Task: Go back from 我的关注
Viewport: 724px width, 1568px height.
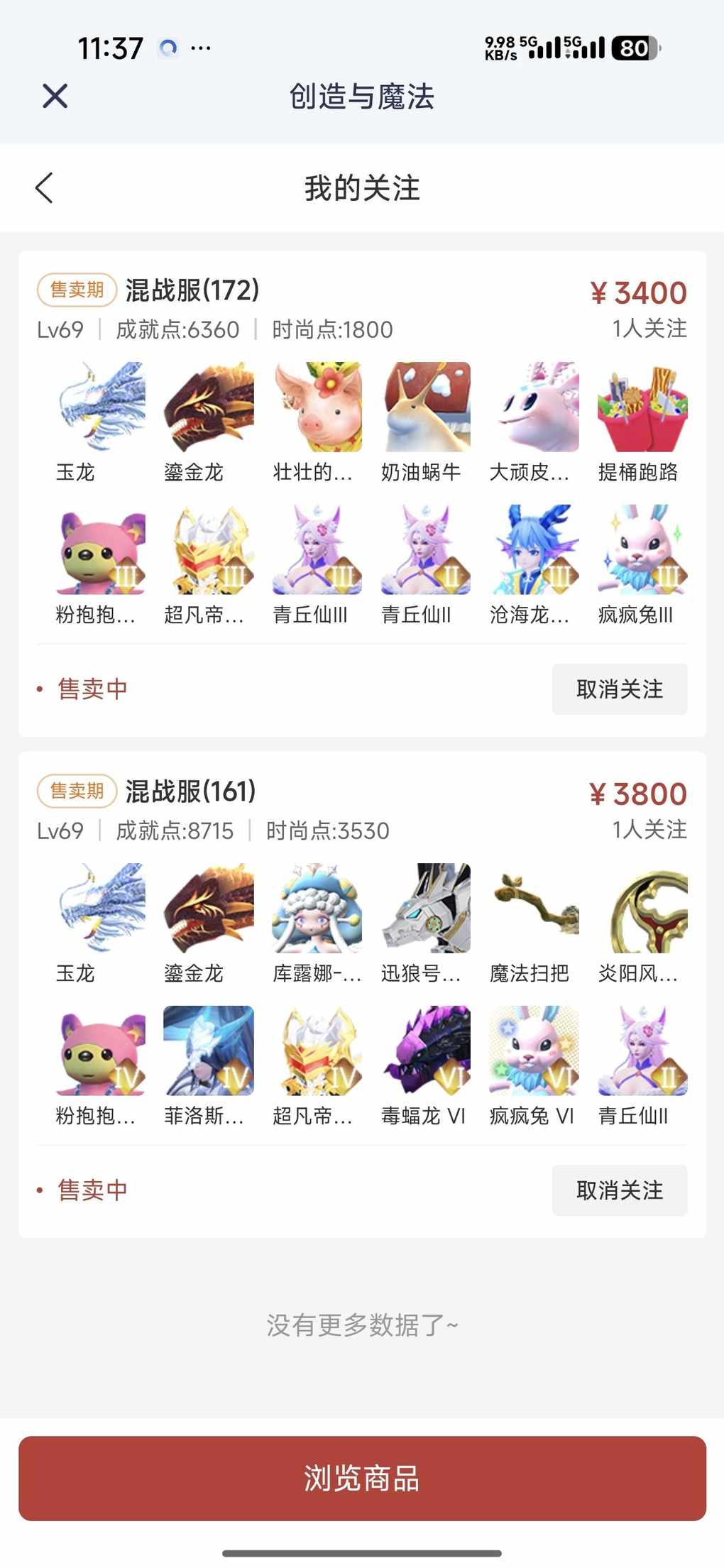Action: [x=44, y=188]
